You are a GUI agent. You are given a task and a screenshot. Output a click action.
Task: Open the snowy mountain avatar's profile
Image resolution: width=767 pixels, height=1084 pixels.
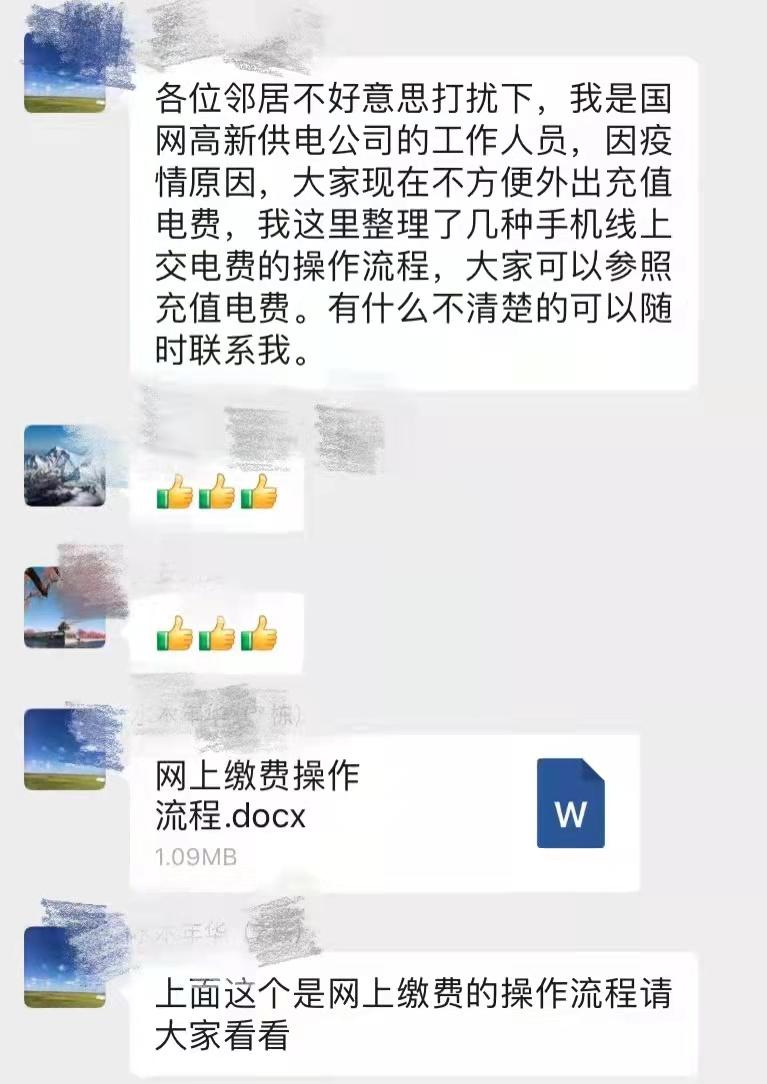pyautogui.click(x=64, y=465)
